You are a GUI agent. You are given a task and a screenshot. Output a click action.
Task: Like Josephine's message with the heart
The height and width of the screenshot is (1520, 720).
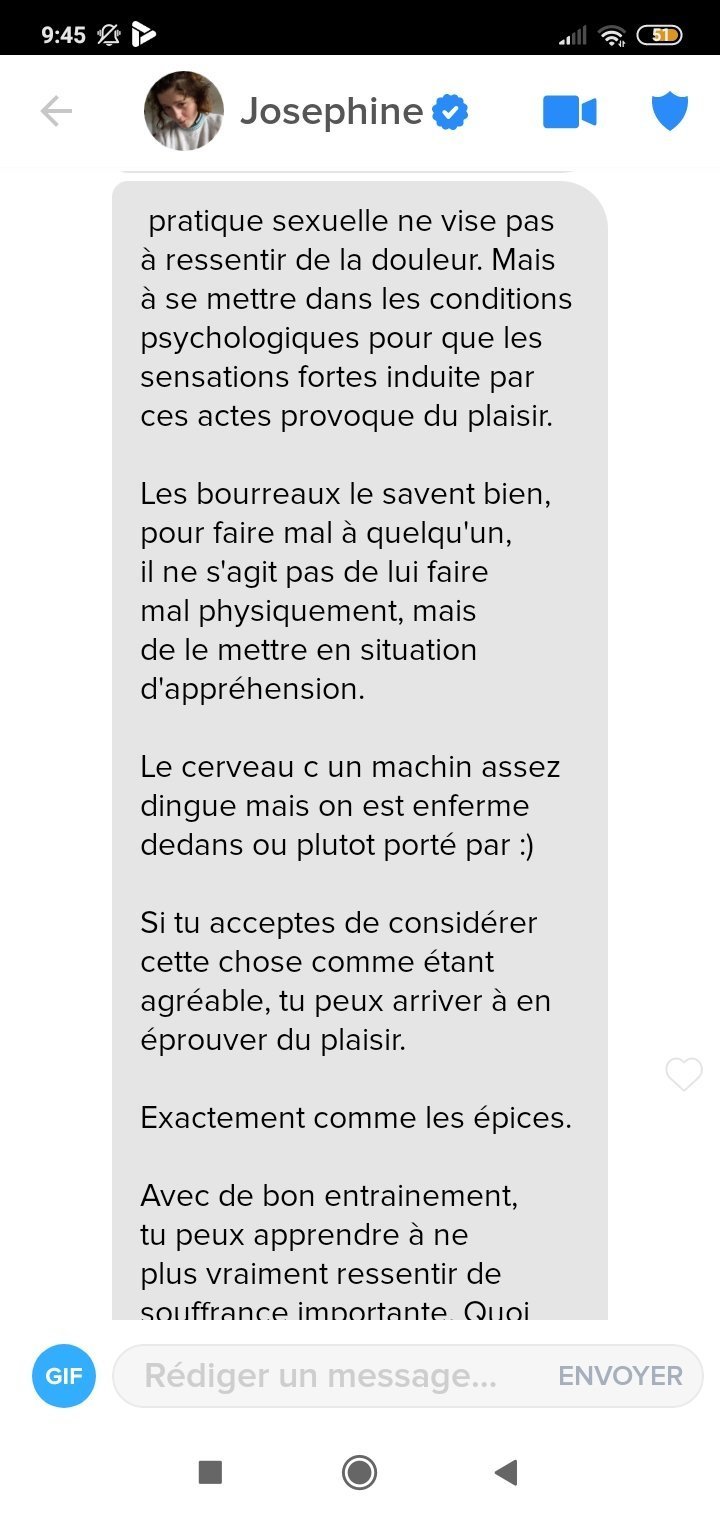coord(684,1075)
